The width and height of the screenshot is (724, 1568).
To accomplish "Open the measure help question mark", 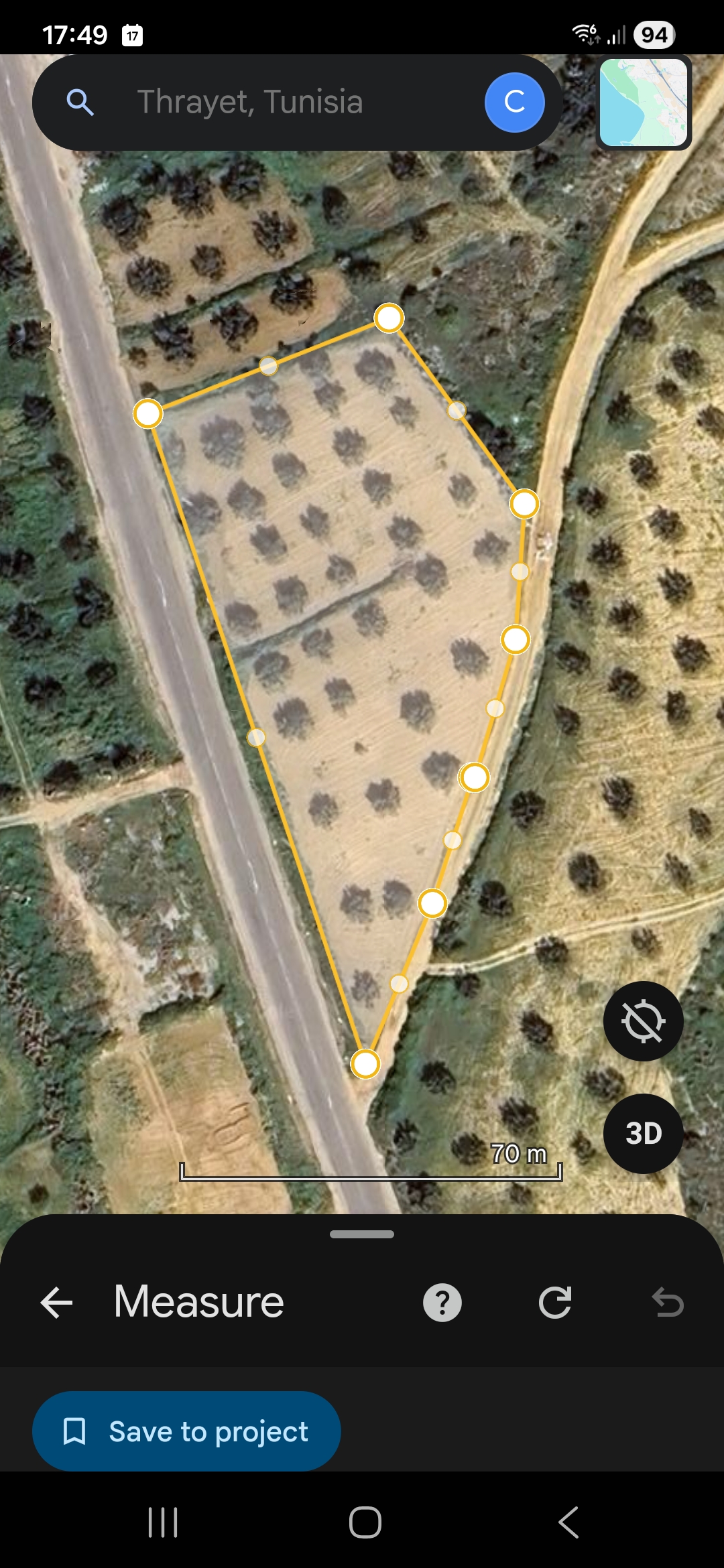I will click(x=442, y=1303).
